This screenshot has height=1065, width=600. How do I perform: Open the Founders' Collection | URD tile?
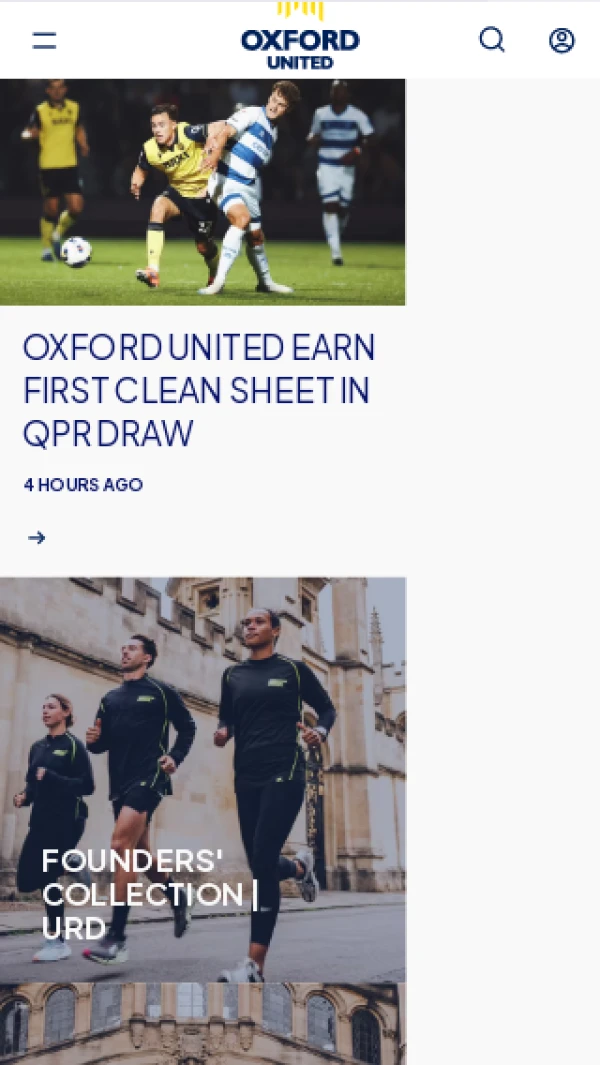pos(202,780)
